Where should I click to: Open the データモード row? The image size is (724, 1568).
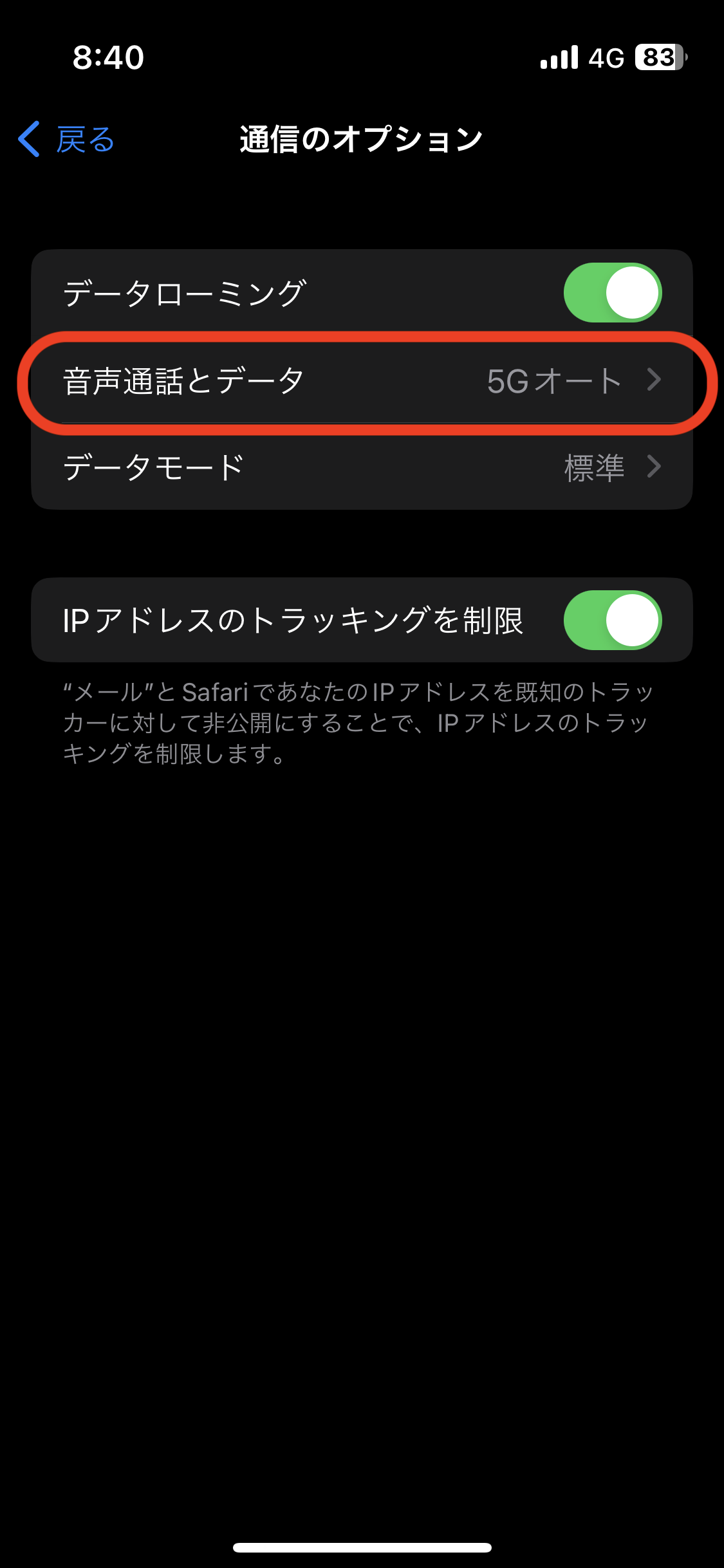(x=362, y=467)
